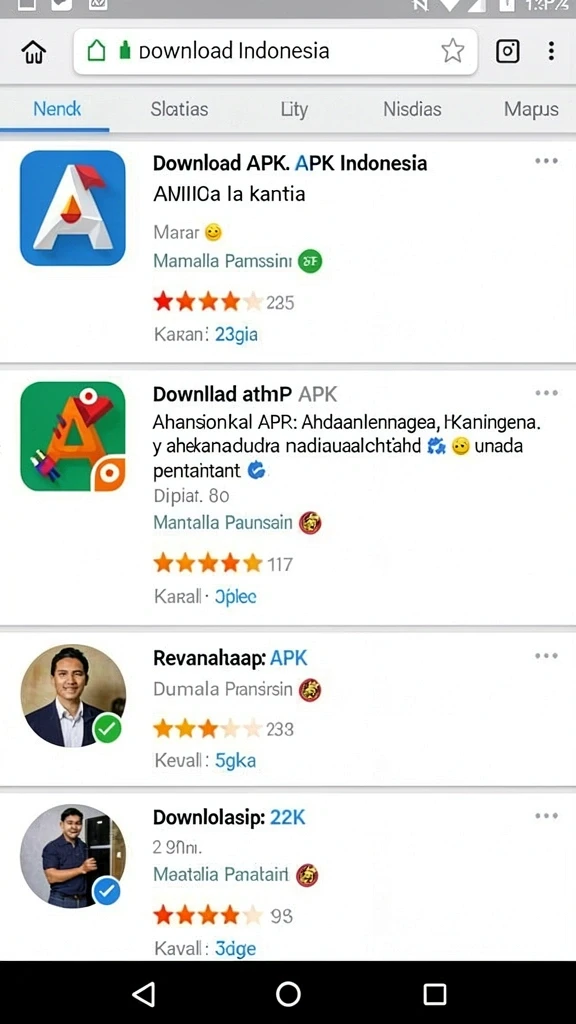Image resolution: width=576 pixels, height=1024 pixels.
Task: Open recent apps from the navigation bar
Action: (434, 993)
